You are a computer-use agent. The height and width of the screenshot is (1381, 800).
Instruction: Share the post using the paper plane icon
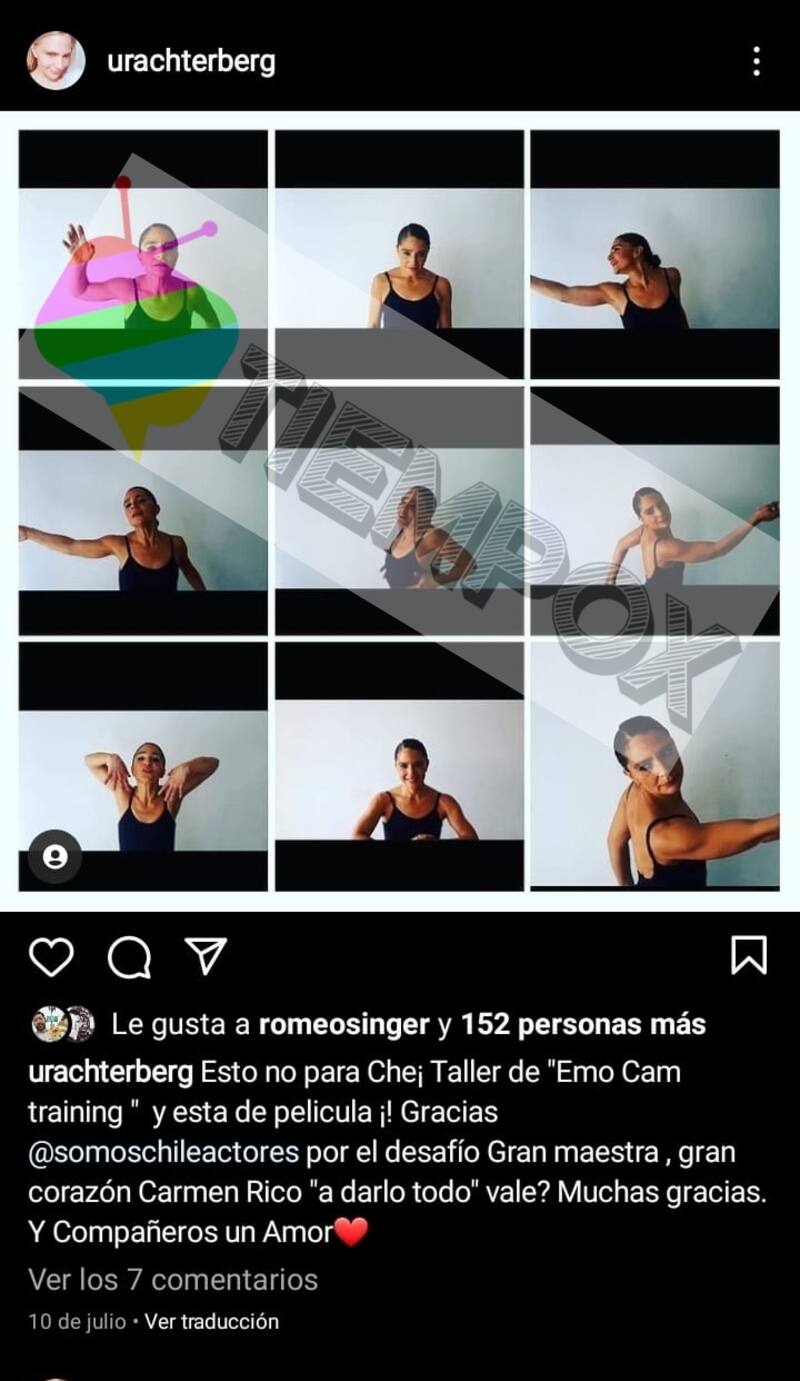pos(207,956)
